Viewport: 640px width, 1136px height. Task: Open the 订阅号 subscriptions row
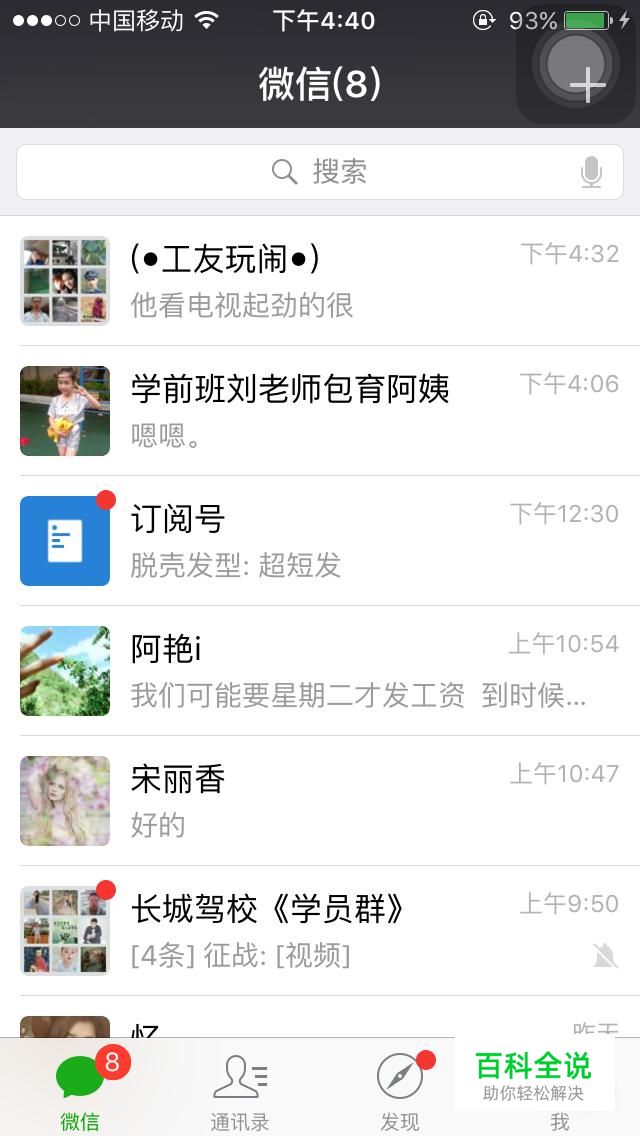(320, 541)
